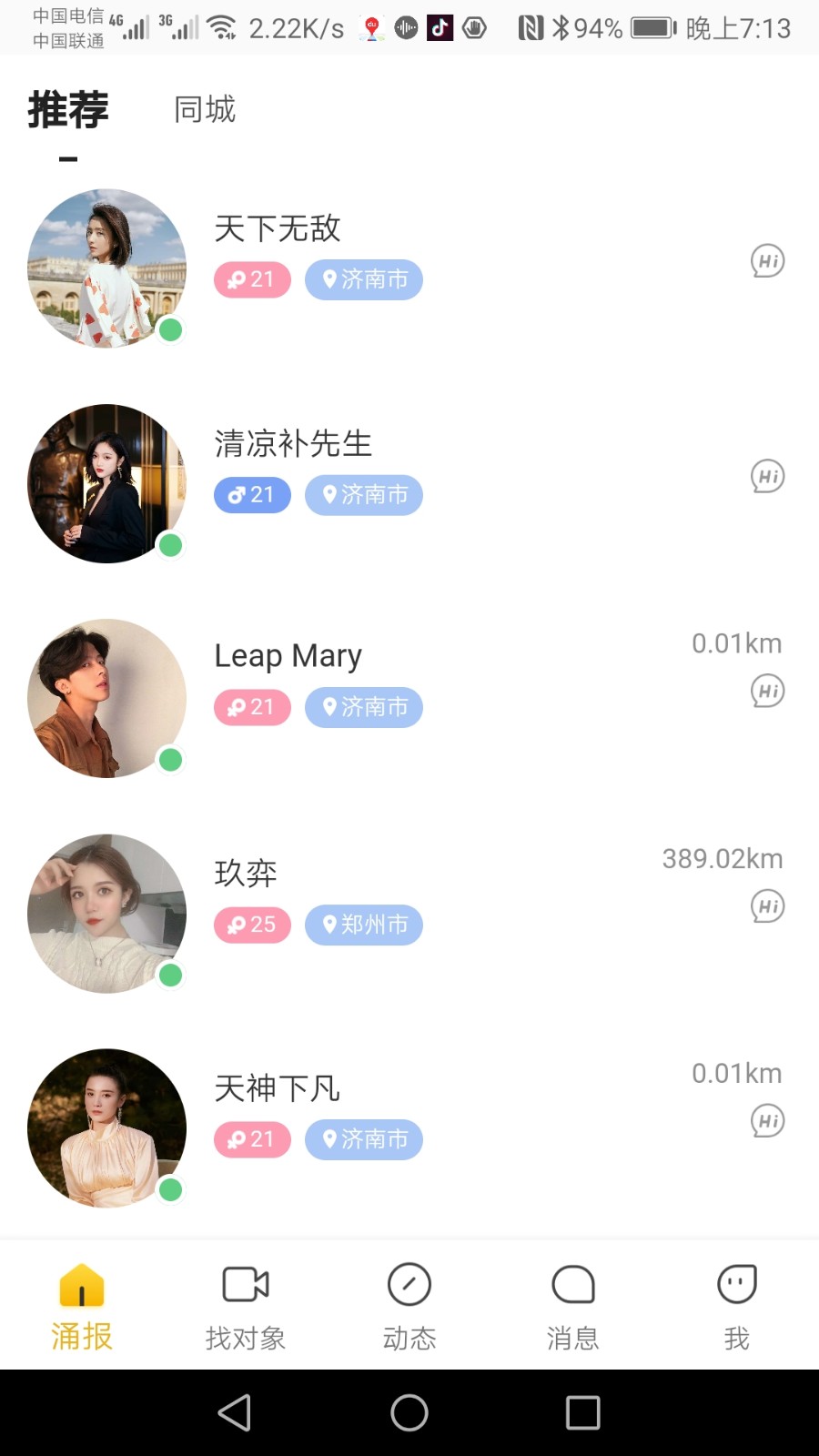819x1456 pixels.
Task: Go to the 找对象 tab
Action: pos(246,1307)
